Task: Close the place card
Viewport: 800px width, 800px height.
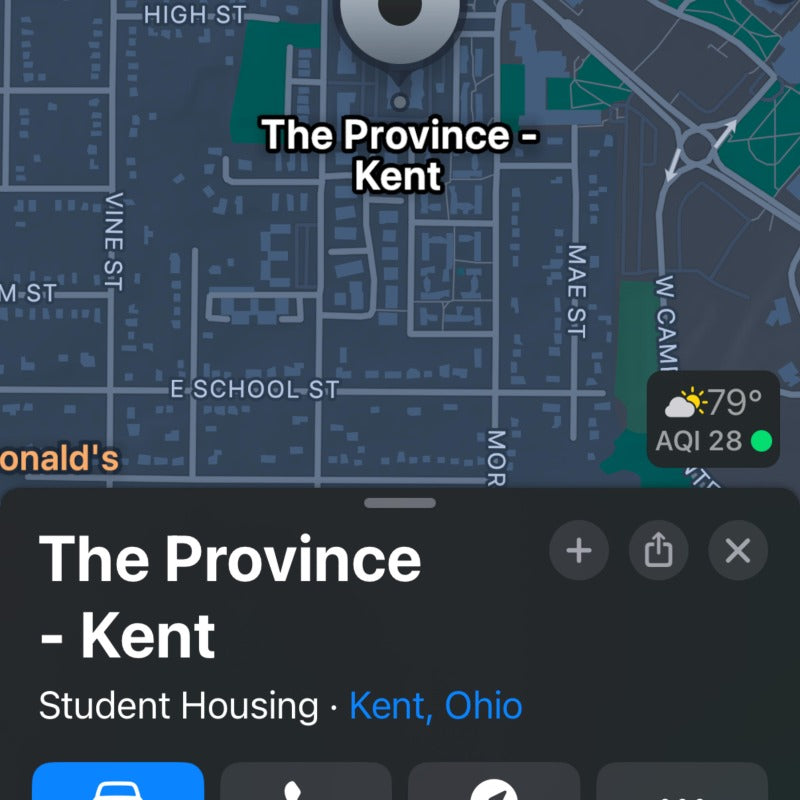Action: (737, 551)
